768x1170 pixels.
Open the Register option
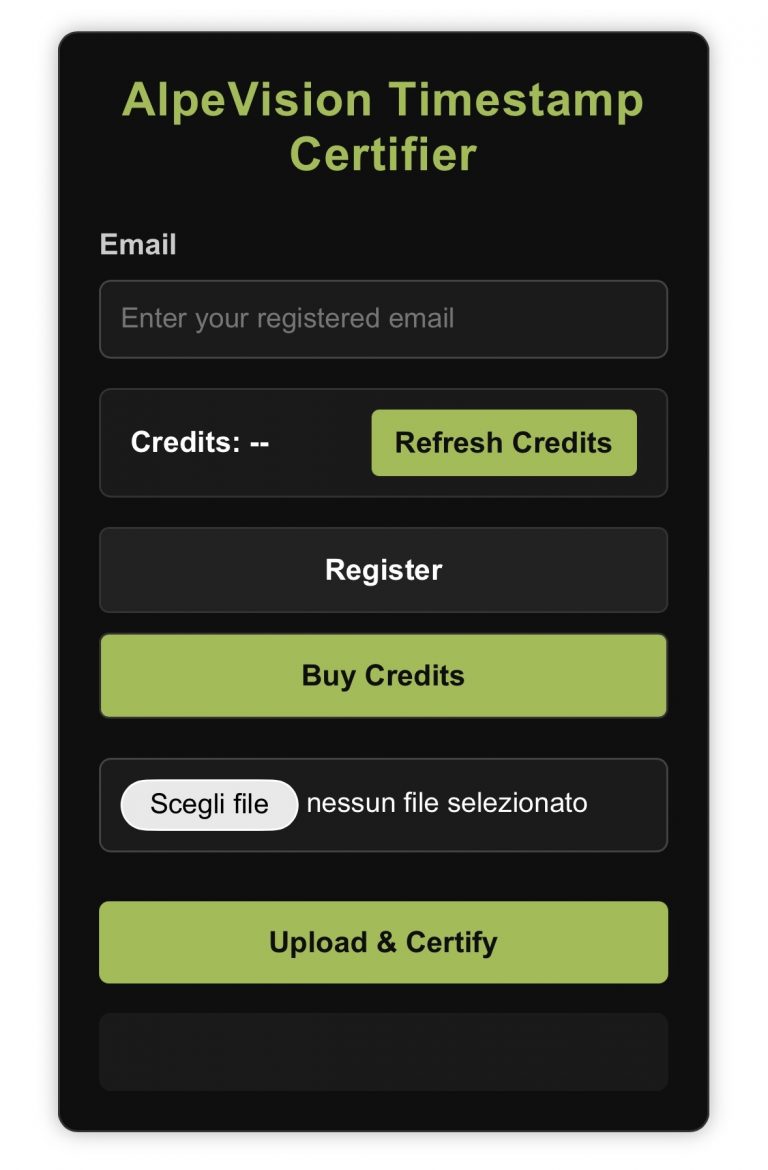383,570
